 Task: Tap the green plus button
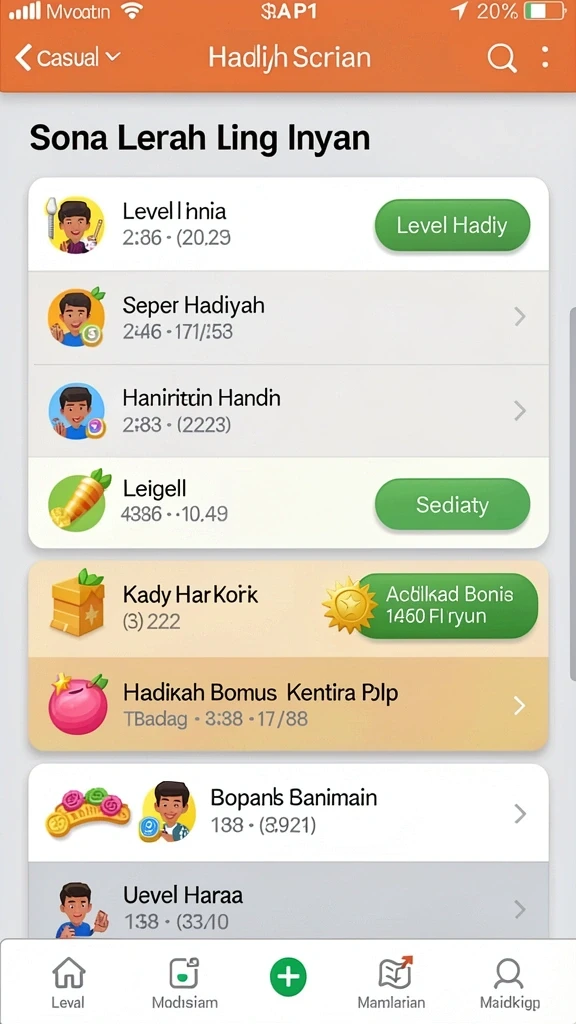click(x=288, y=977)
